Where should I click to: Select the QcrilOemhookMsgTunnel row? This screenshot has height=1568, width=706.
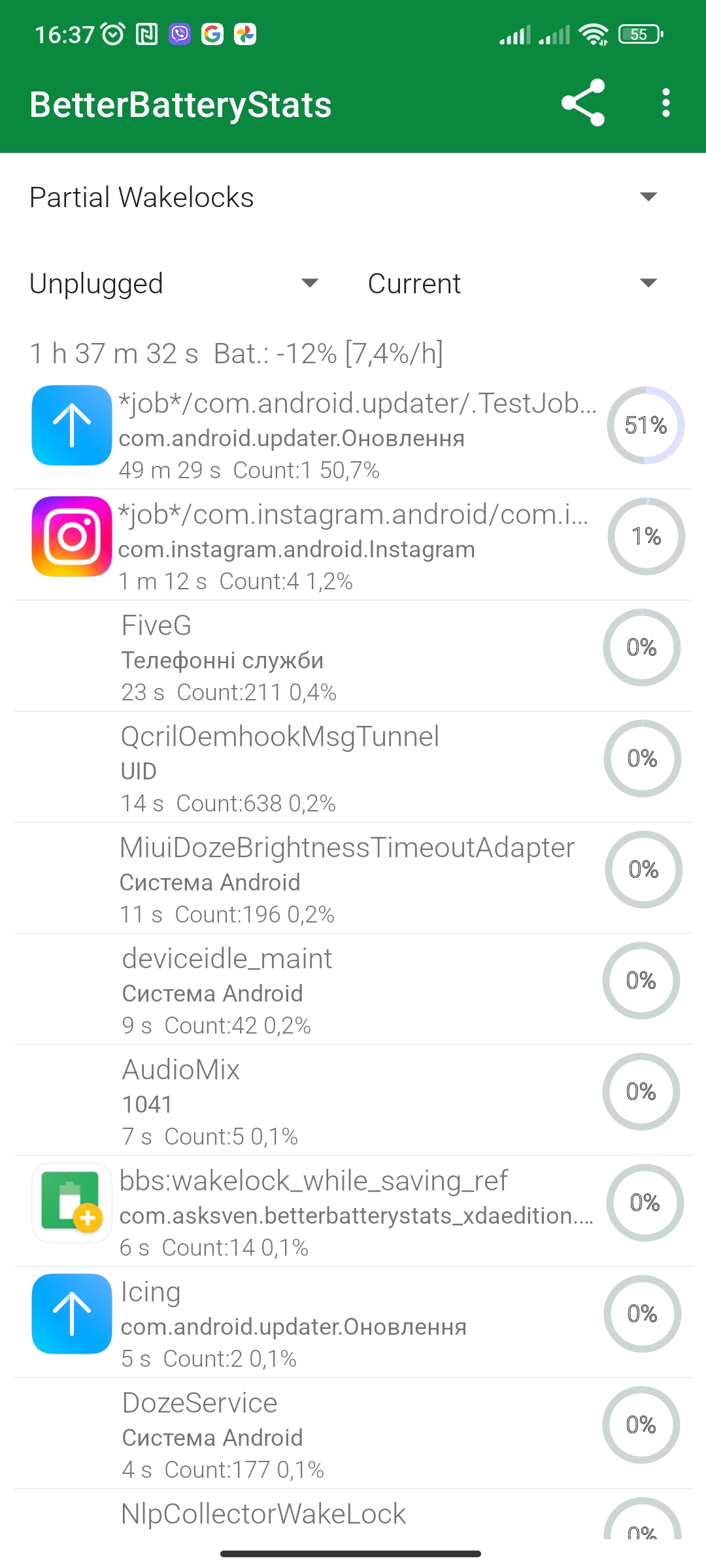click(353, 767)
